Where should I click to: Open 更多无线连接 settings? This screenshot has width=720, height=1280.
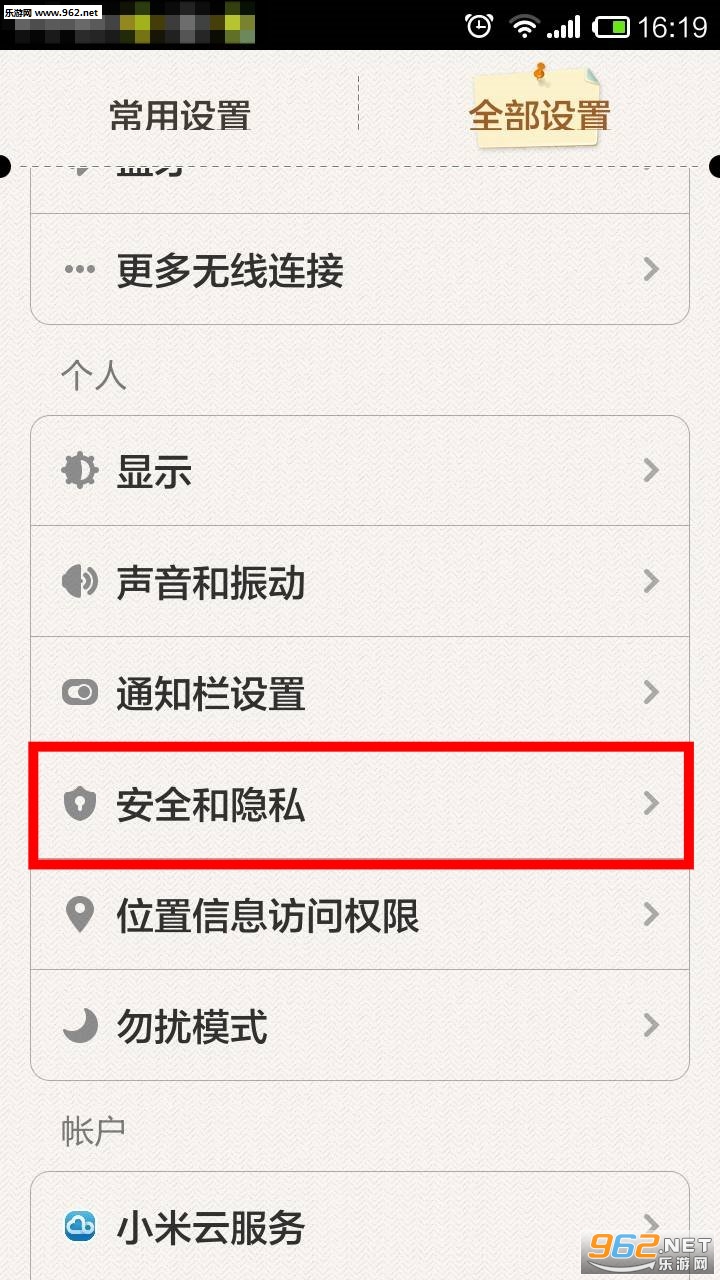click(360, 270)
